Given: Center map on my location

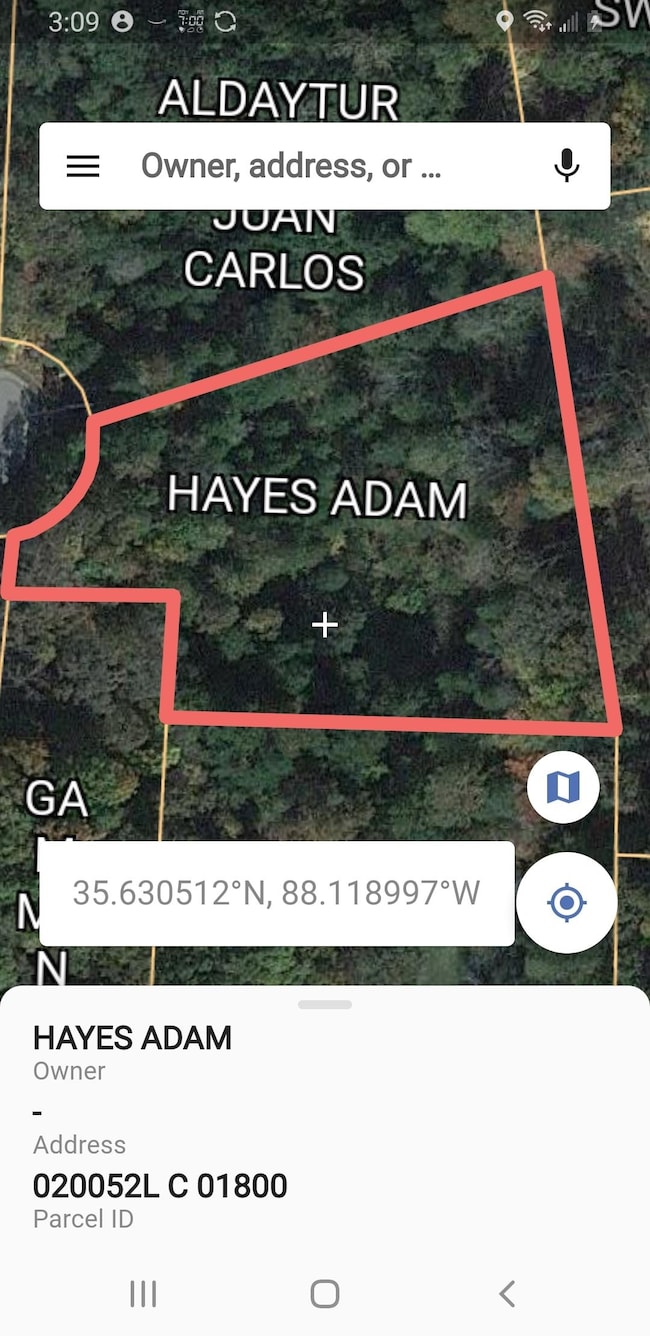Looking at the screenshot, I should 566,903.
